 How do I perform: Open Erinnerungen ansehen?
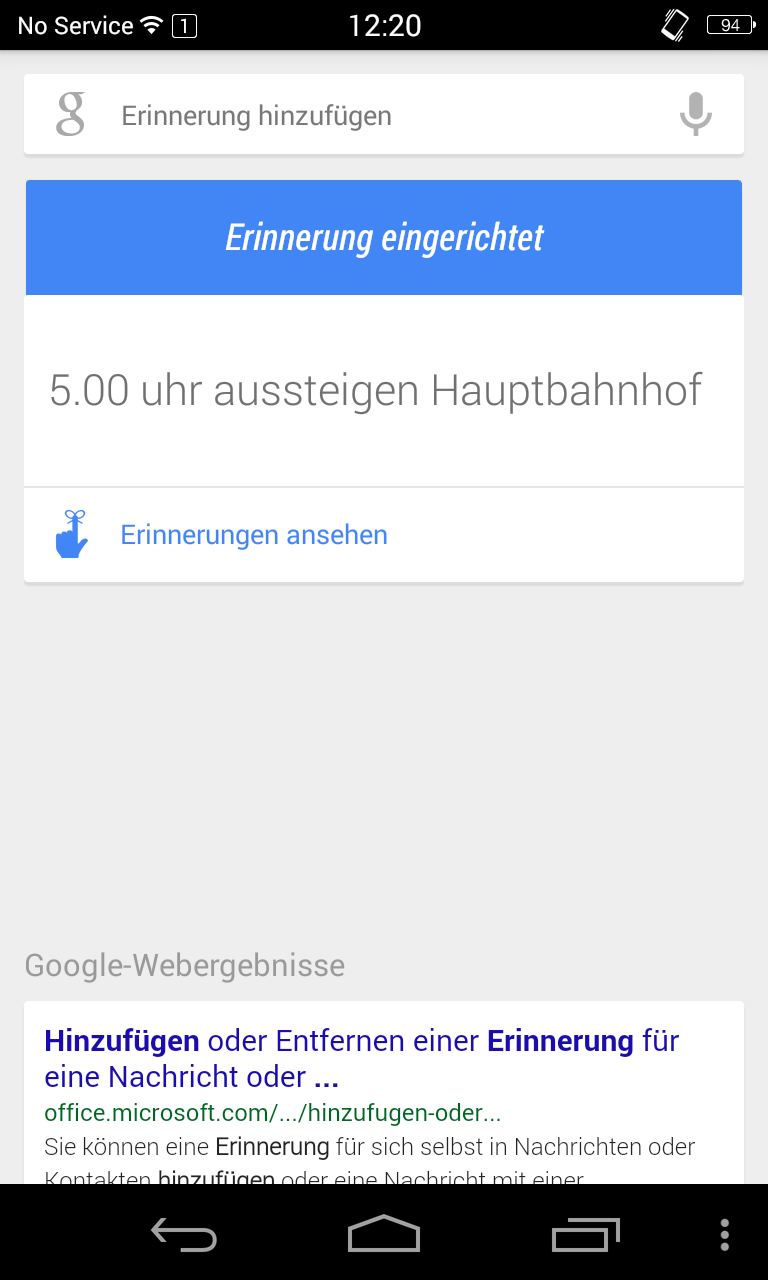[x=254, y=535]
